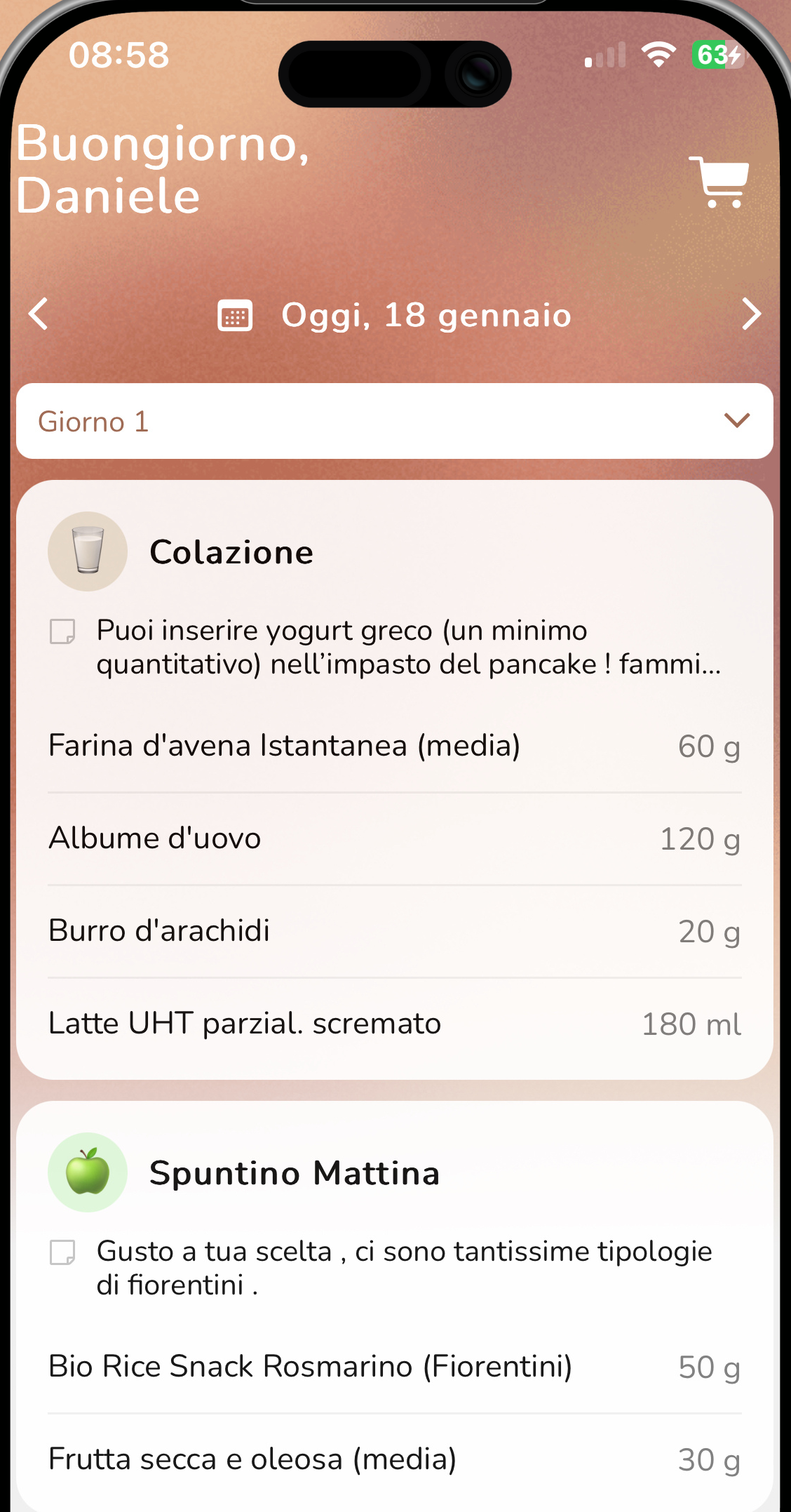791x1512 pixels.
Task: Go to the next day
Action: pos(751,314)
